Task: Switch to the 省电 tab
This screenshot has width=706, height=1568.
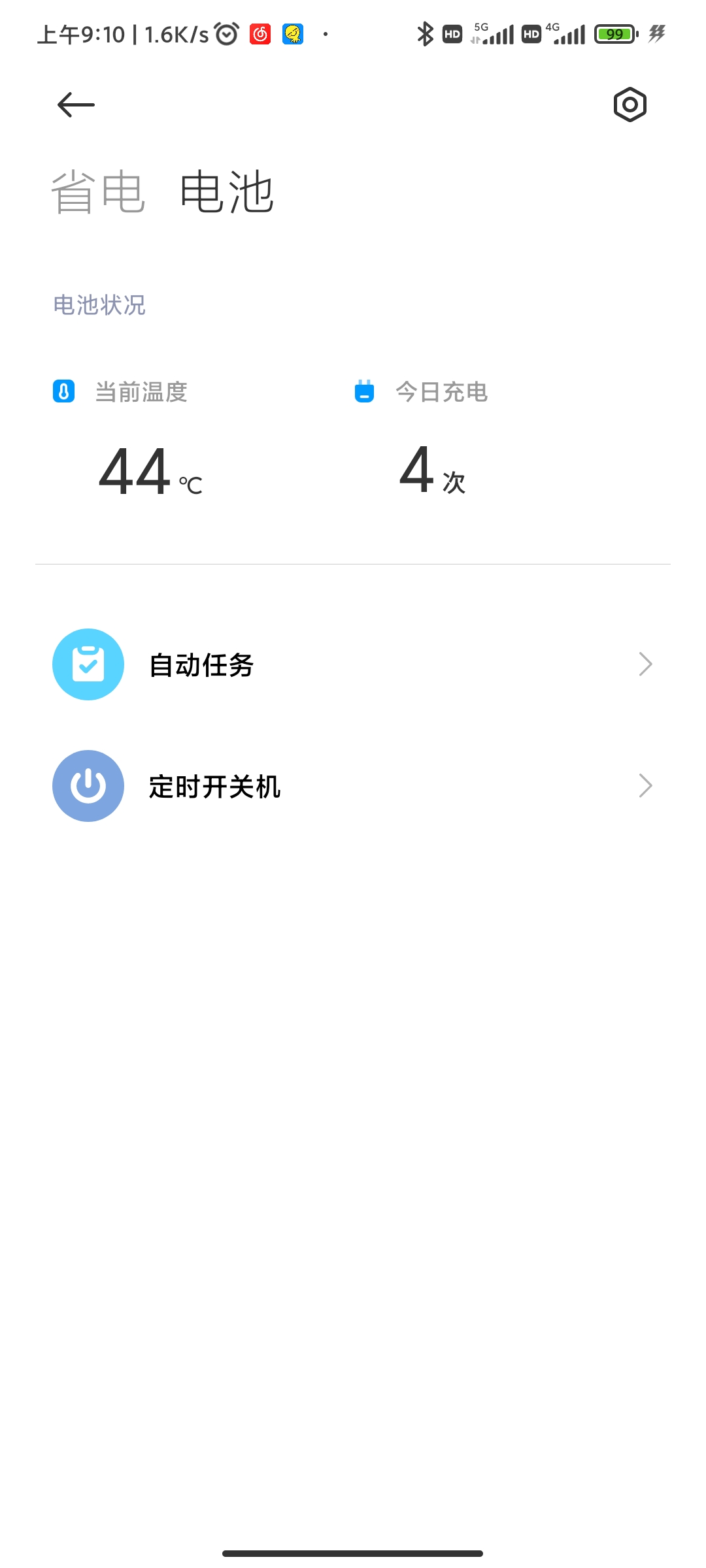Action: 98,192
